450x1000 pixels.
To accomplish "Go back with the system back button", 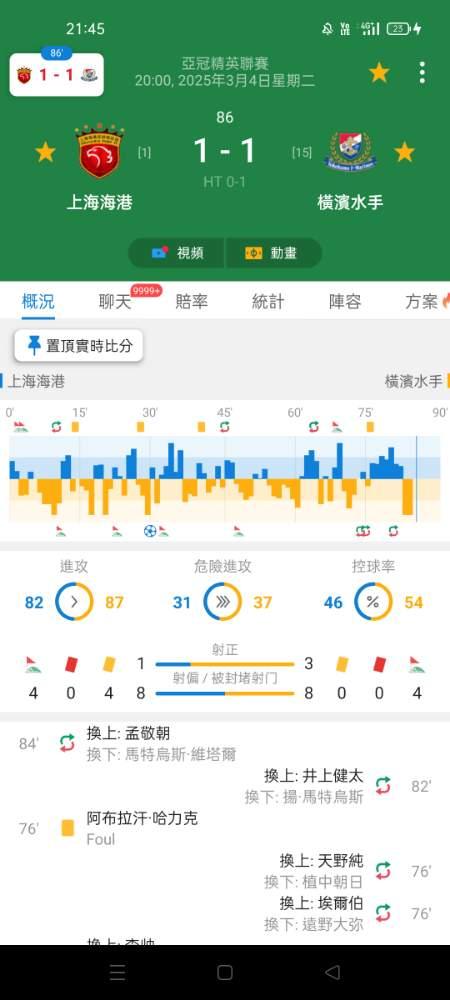I will 332,972.
